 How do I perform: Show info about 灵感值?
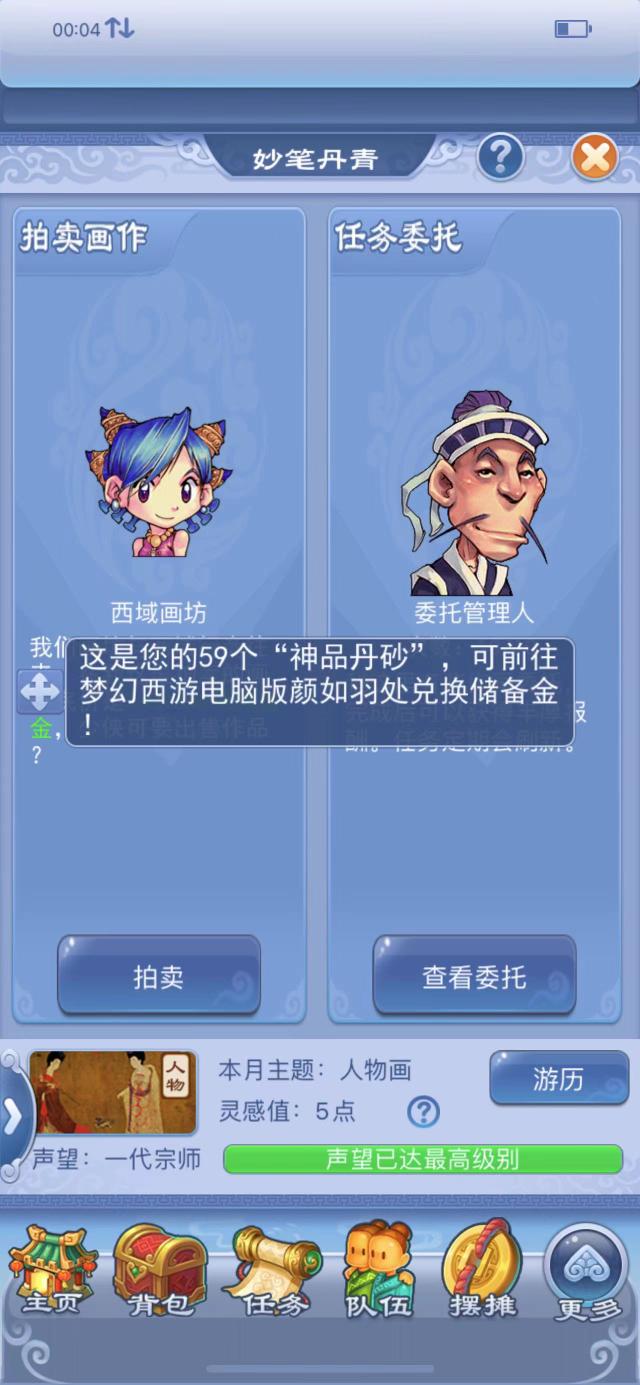tap(423, 1111)
